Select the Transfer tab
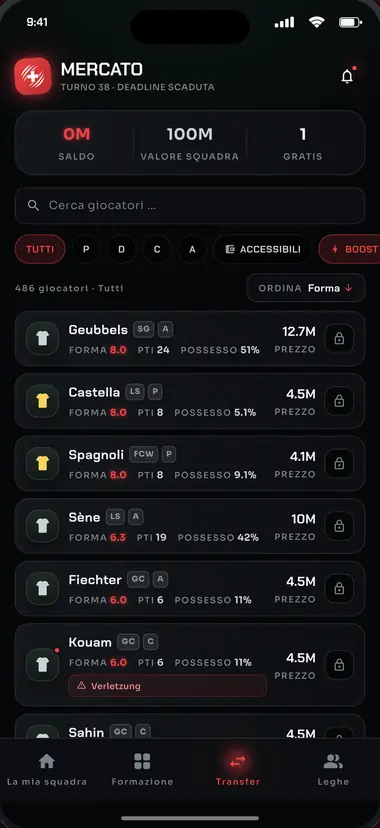Viewport: 380px width, 828px height. click(238, 770)
